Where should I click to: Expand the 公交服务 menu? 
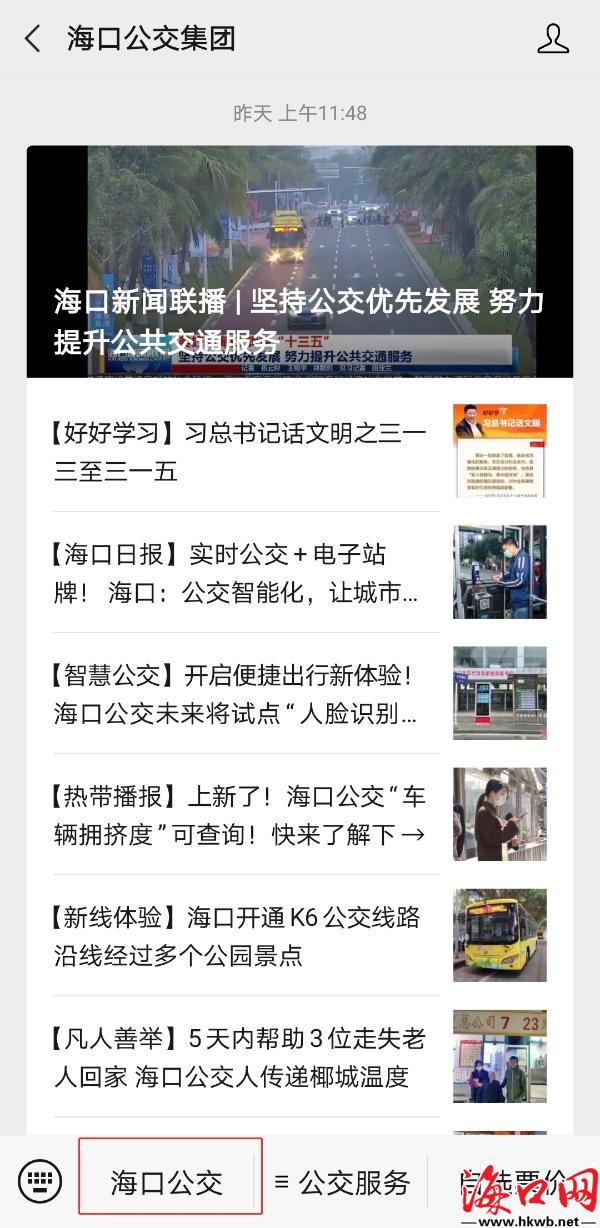click(x=342, y=1182)
